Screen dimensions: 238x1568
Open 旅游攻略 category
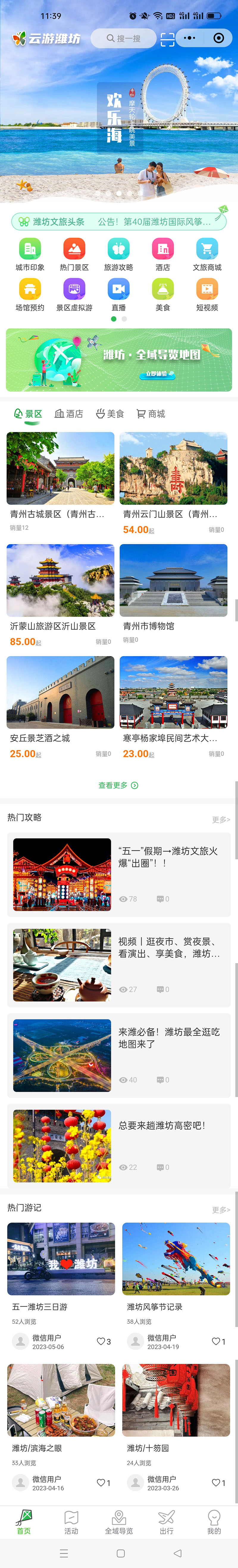tap(119, 254)
